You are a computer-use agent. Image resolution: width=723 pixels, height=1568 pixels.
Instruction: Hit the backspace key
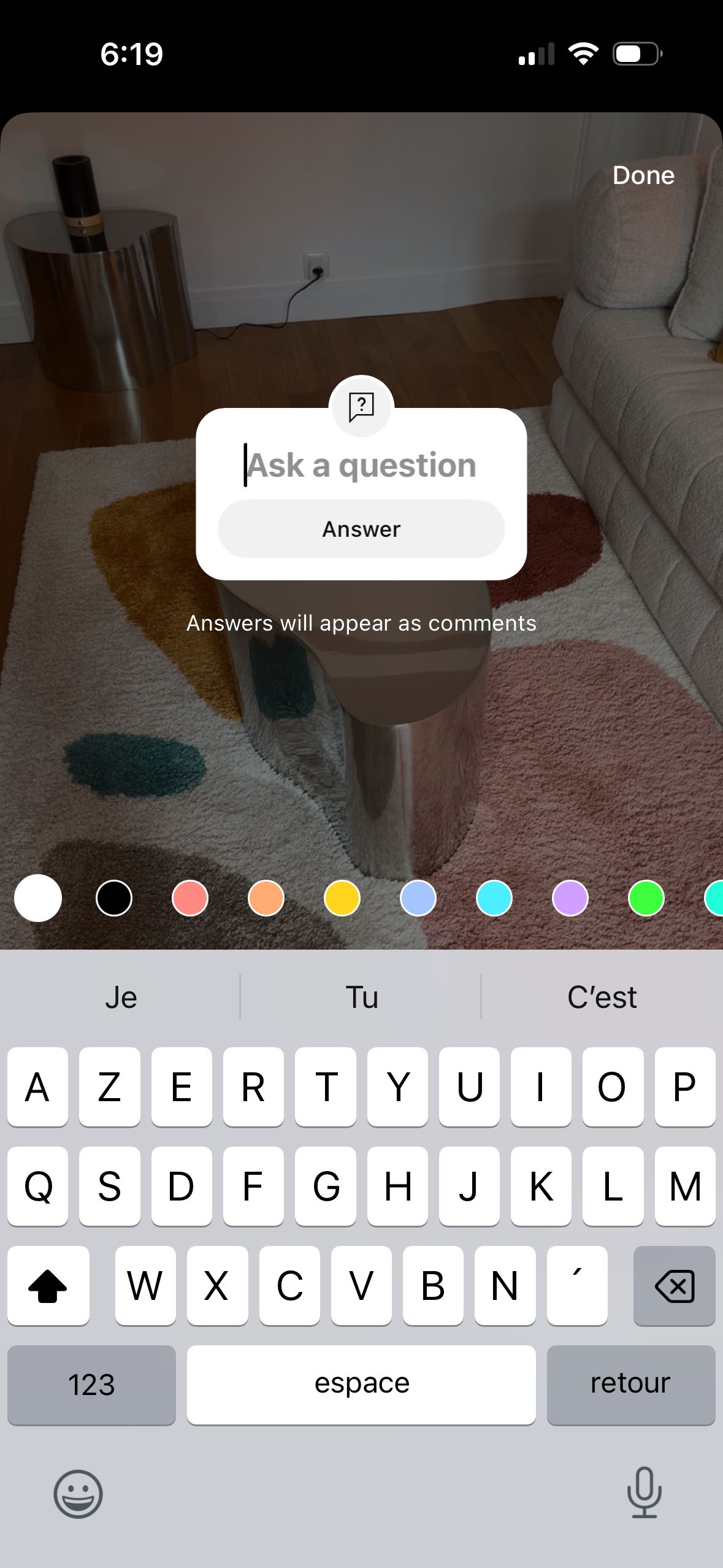pos(674,1285)
